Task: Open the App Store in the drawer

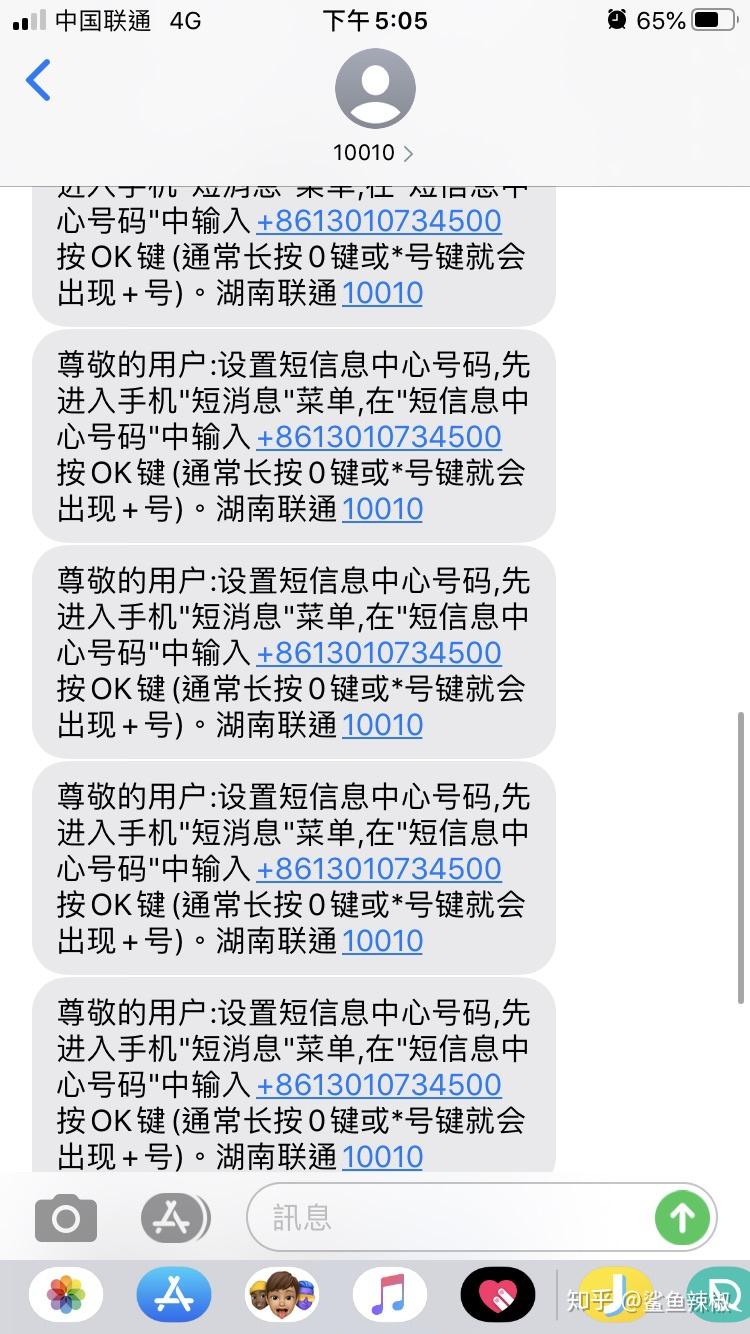Action: 174,1295
